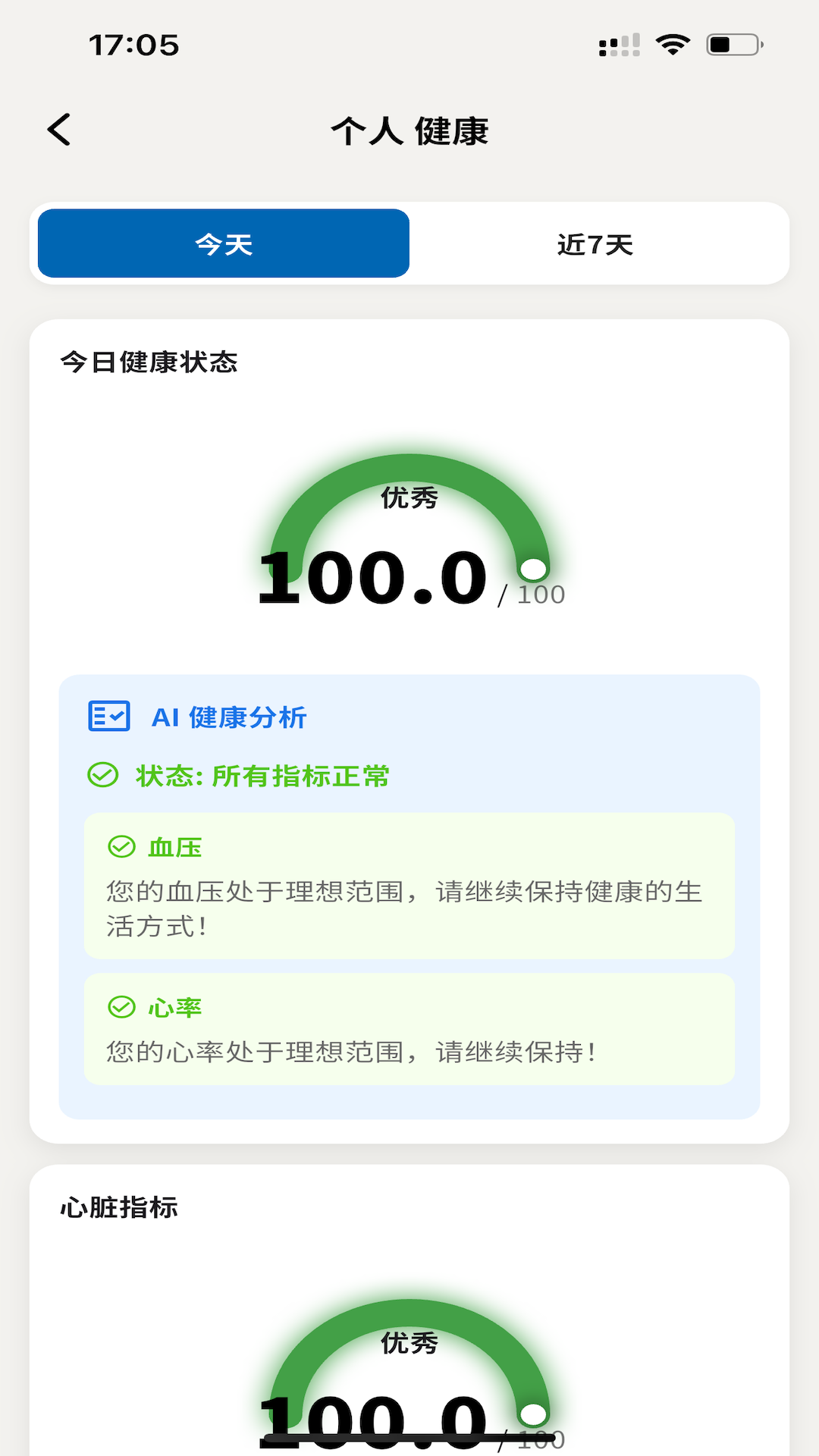Image resolution: width=819 pixels, height=1456 pixels.
Task: Tap the check icon next to 心率
Action: (x=121, y=1008)
